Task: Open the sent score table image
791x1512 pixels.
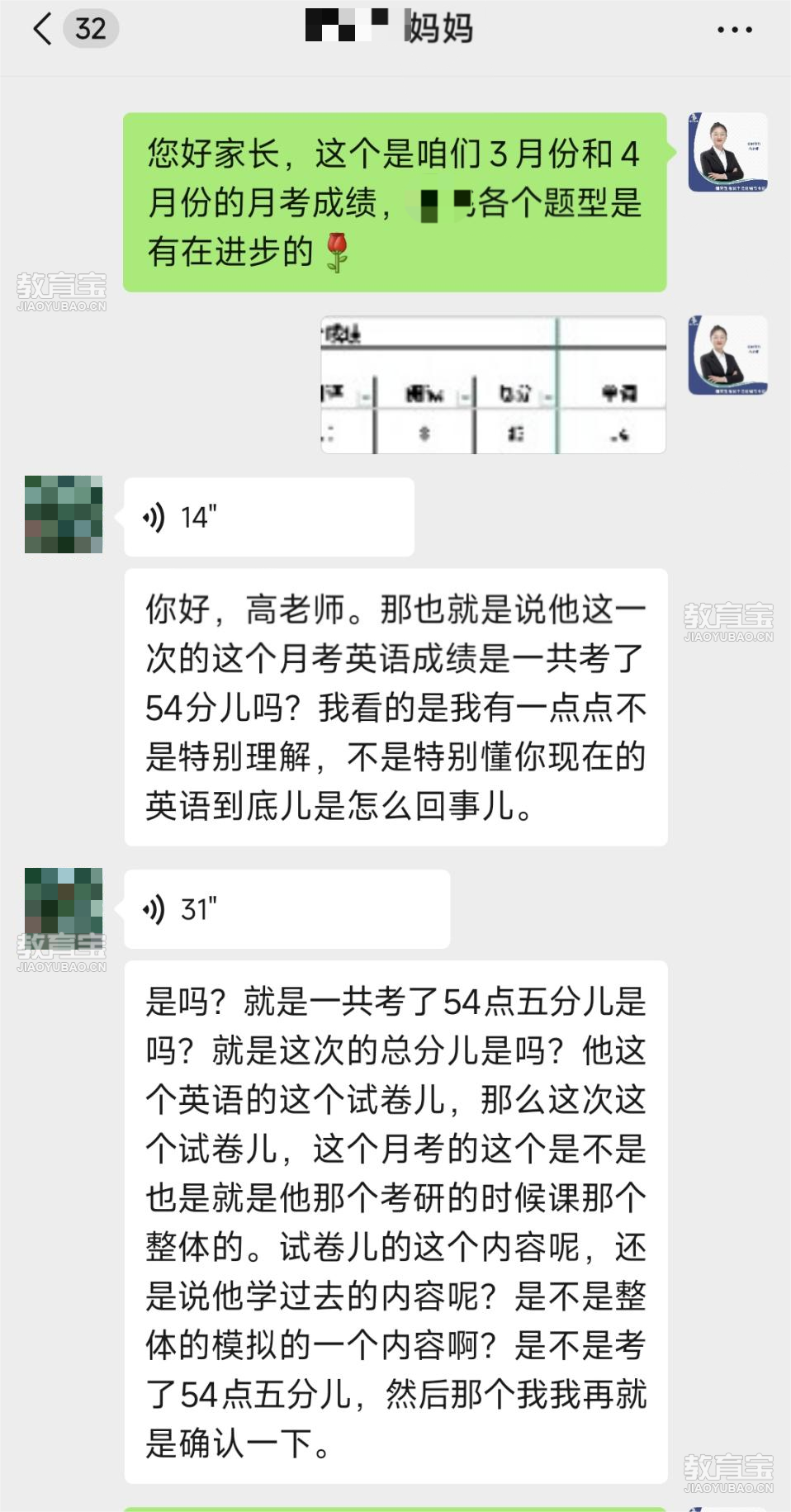Action: (493, 385)
